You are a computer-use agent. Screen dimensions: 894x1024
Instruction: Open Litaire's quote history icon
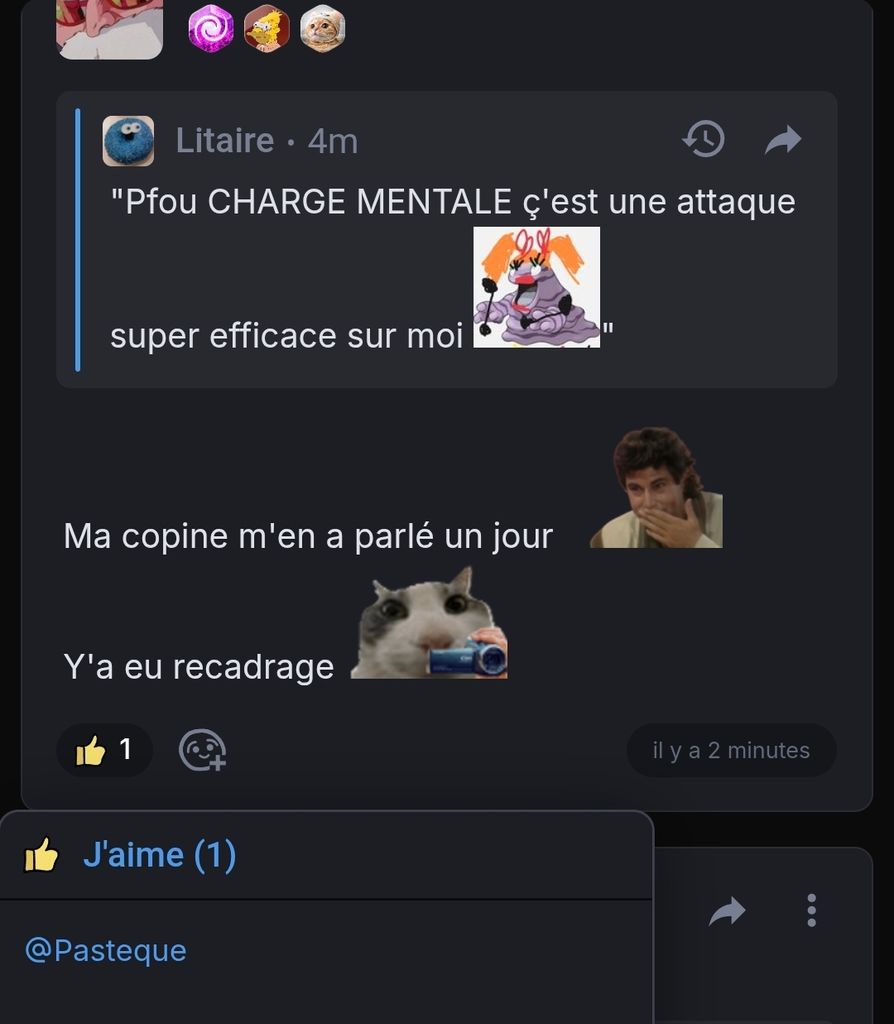coord(703,140)
